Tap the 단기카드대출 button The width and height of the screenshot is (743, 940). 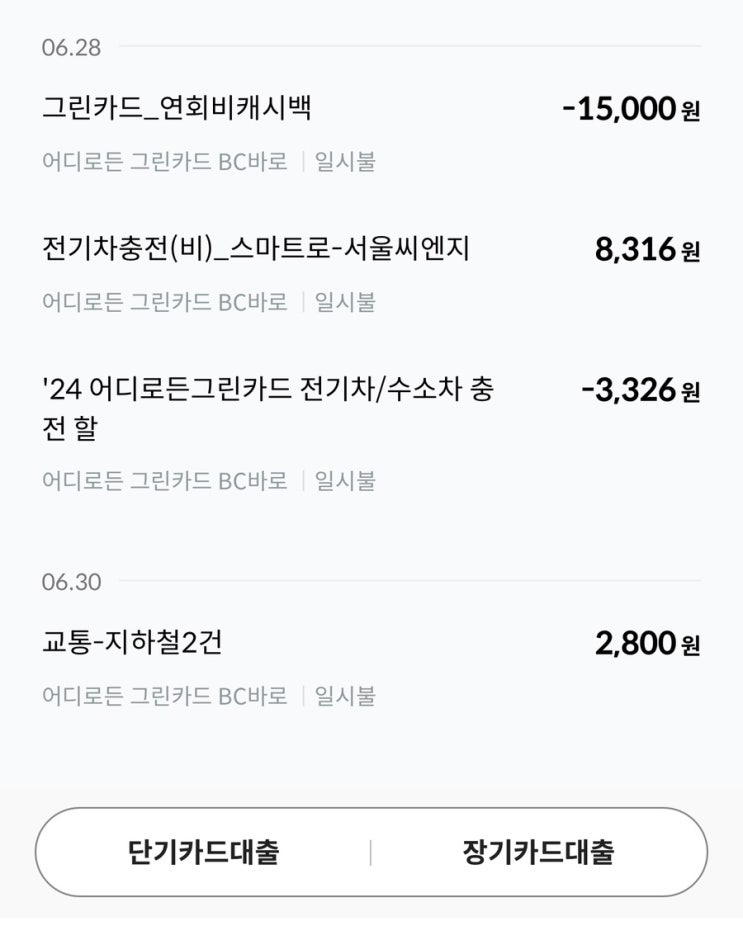(204, 853)
